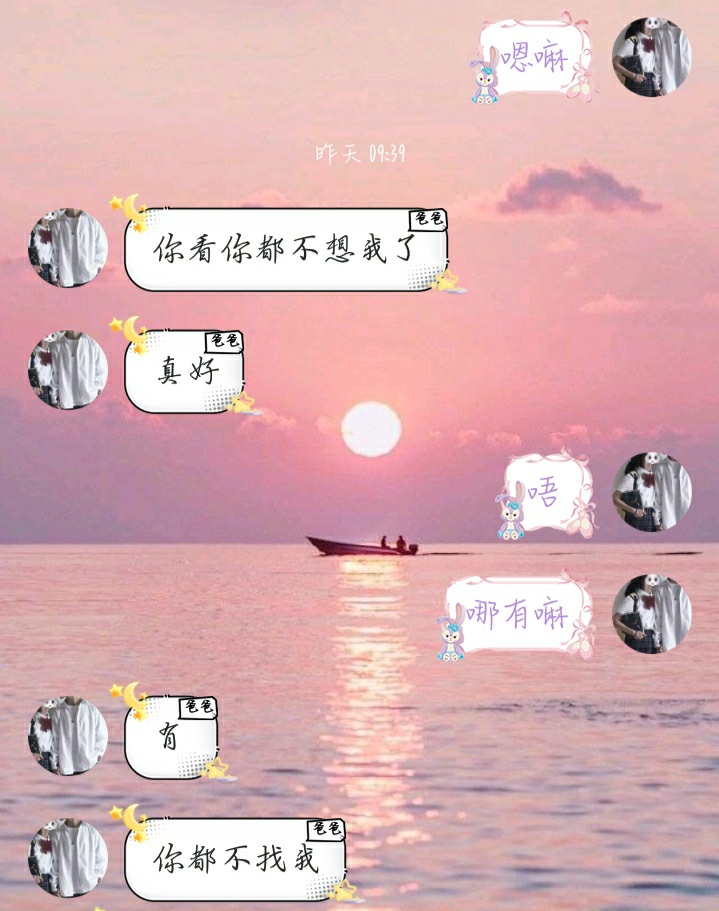Open sender's avatar beside "你看你都不想我了"

[x=68, y=248]
